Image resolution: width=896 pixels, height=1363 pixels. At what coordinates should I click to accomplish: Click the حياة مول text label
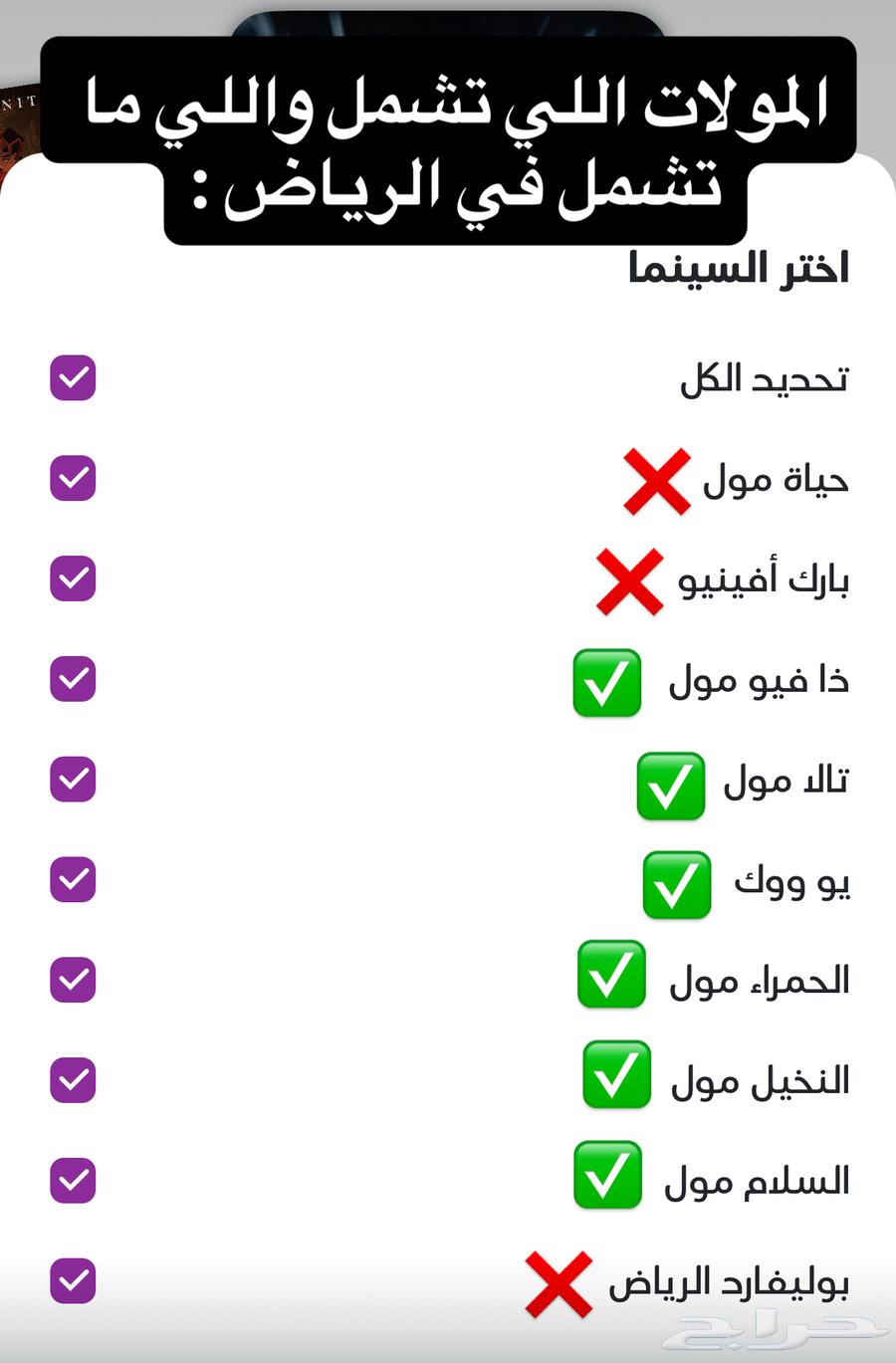[x=773, y=480]
